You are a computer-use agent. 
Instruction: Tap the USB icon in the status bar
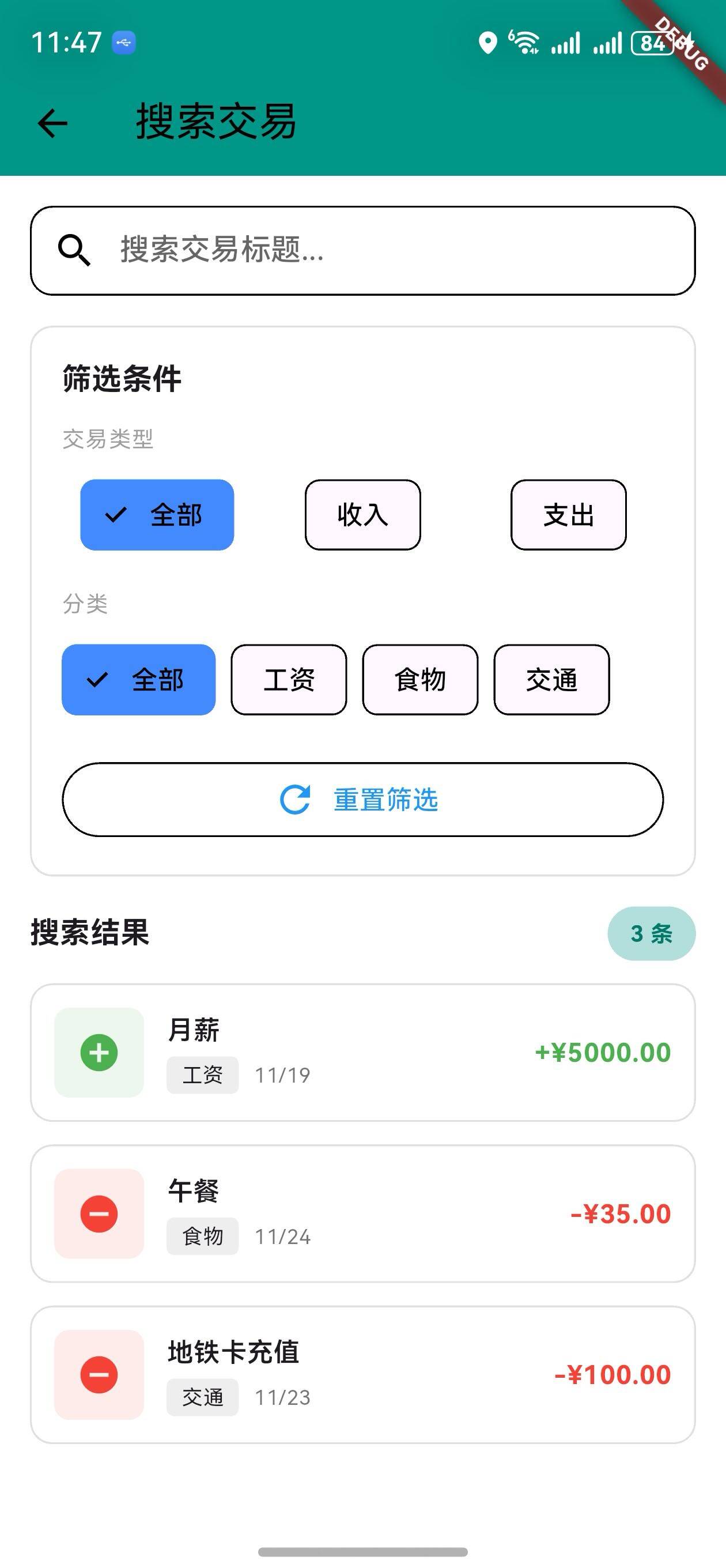coord(123,42)
